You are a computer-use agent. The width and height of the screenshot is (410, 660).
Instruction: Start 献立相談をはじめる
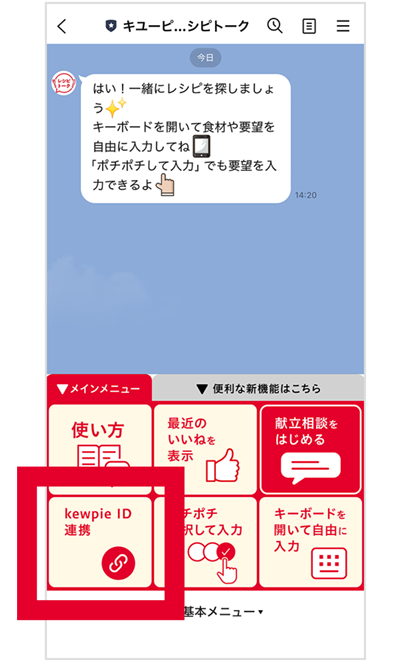coord(311,449)
